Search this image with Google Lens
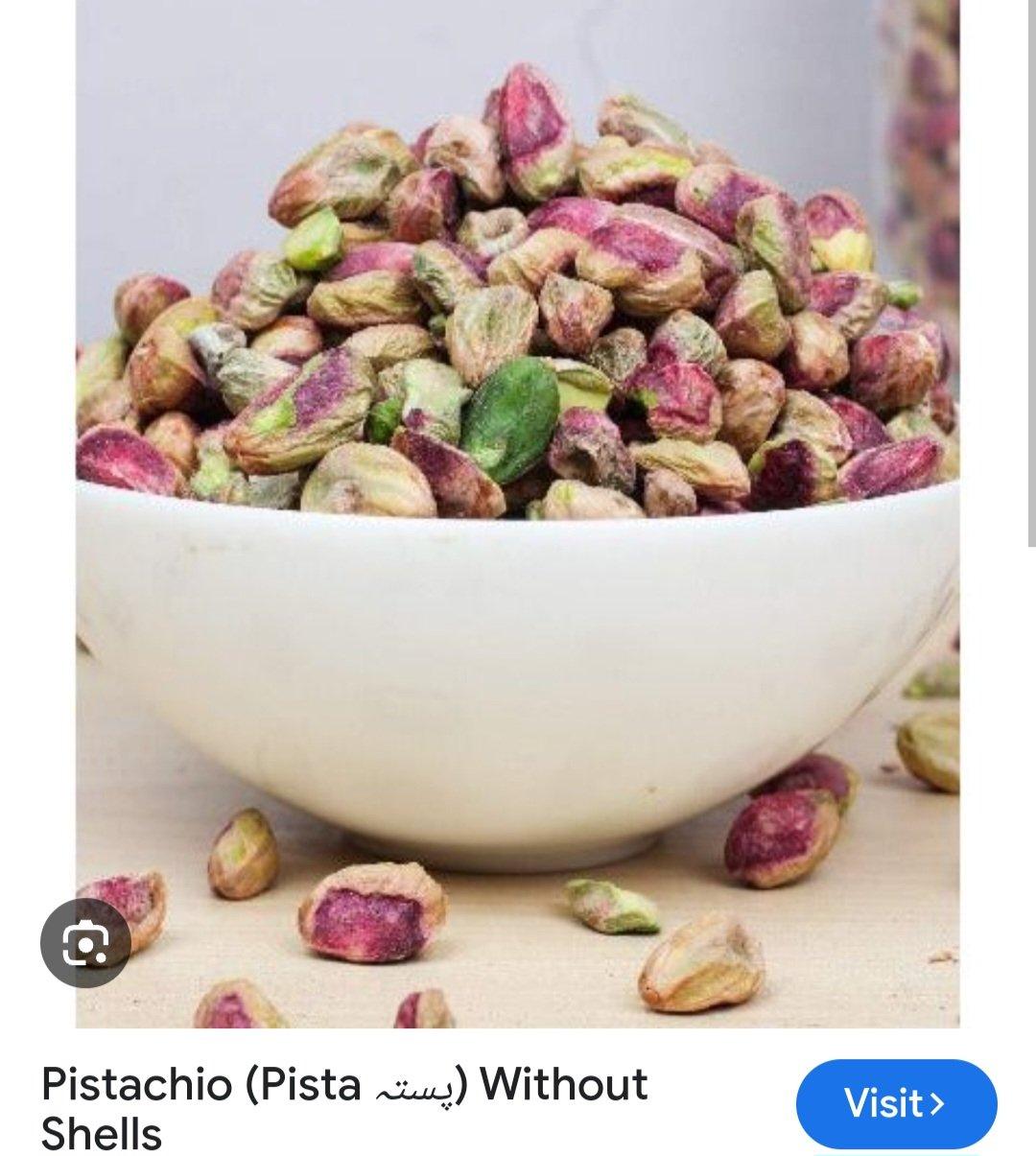The height and width of the screenshot is (1156, 1036). [x=85, y=943]
